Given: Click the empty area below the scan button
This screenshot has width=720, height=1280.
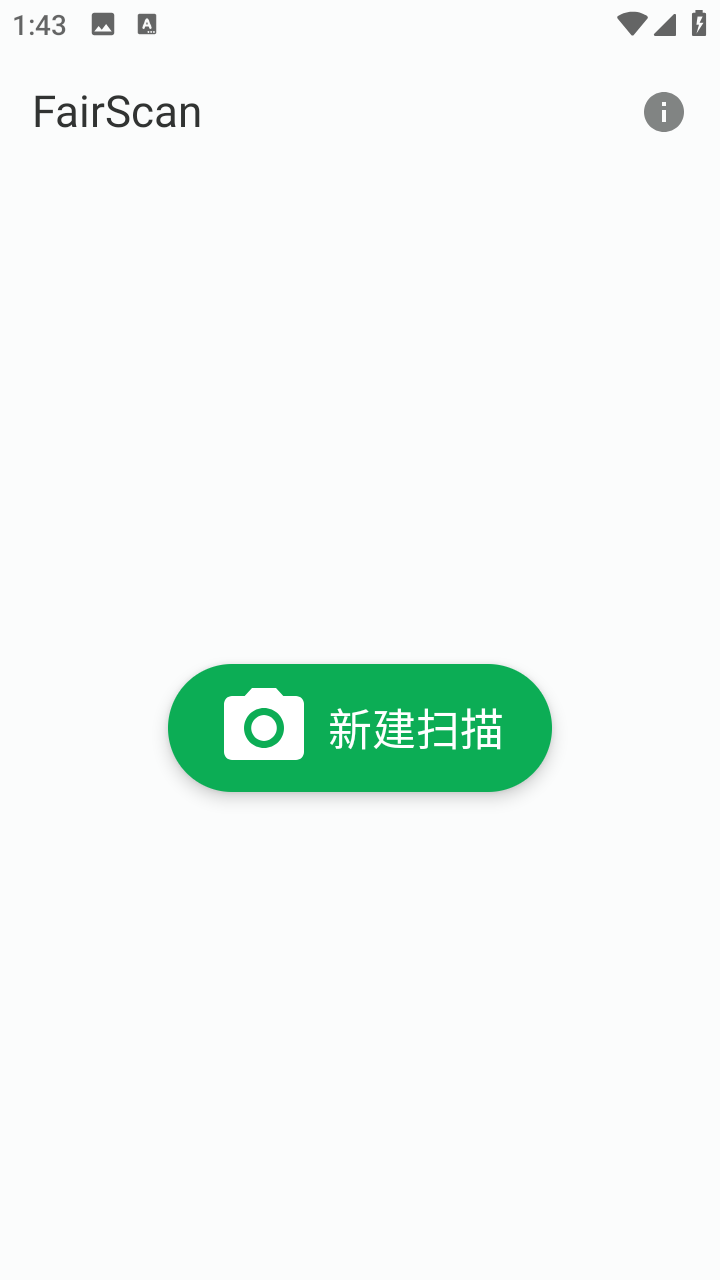Looking at the screenshot, I should [360, 1000].
